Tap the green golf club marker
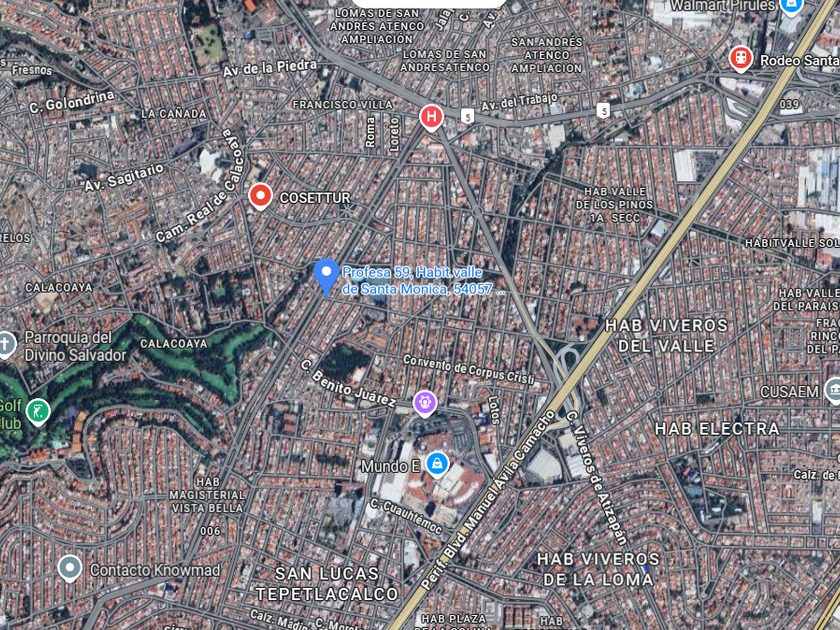 coord(37,411)
